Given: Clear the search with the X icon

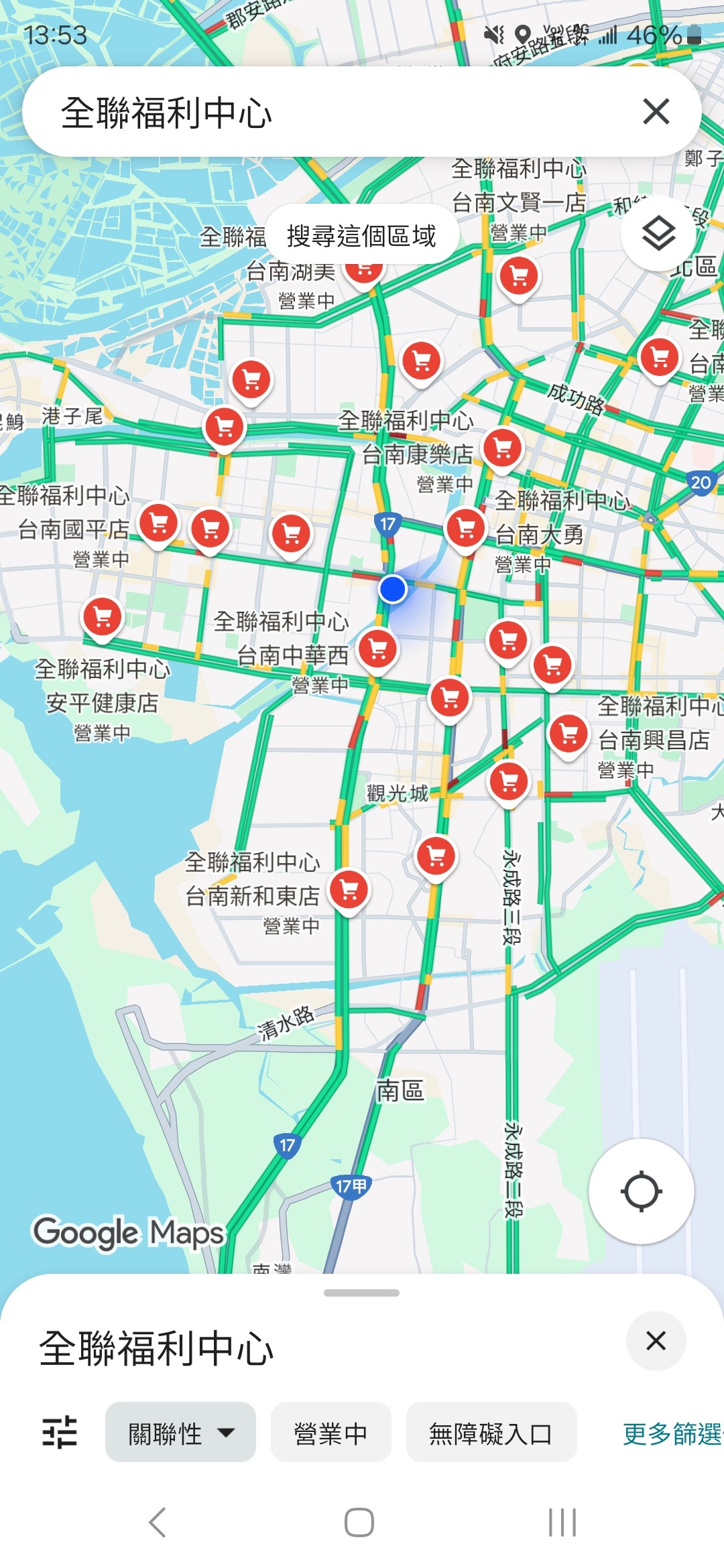Looking at the screenshot, I should coord(656,111).
